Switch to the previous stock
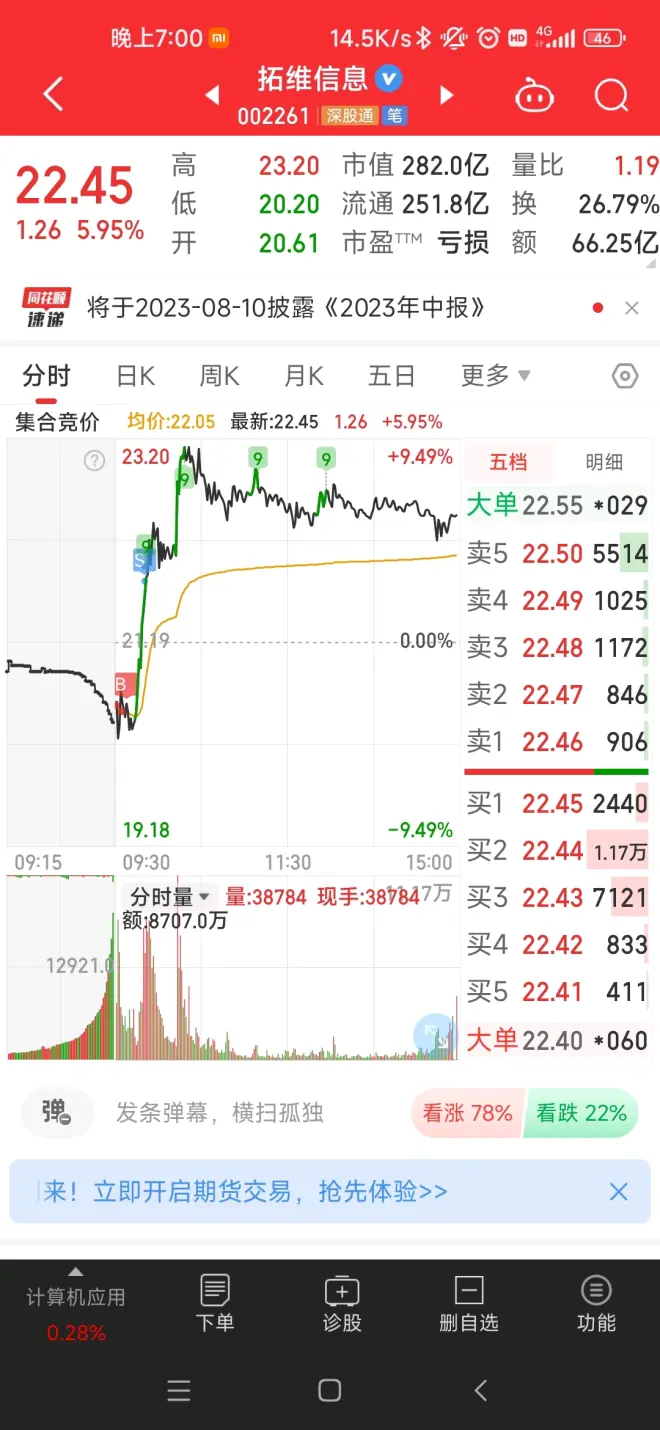The width and height of the screenshot is (660, 1430). point(212,95)
